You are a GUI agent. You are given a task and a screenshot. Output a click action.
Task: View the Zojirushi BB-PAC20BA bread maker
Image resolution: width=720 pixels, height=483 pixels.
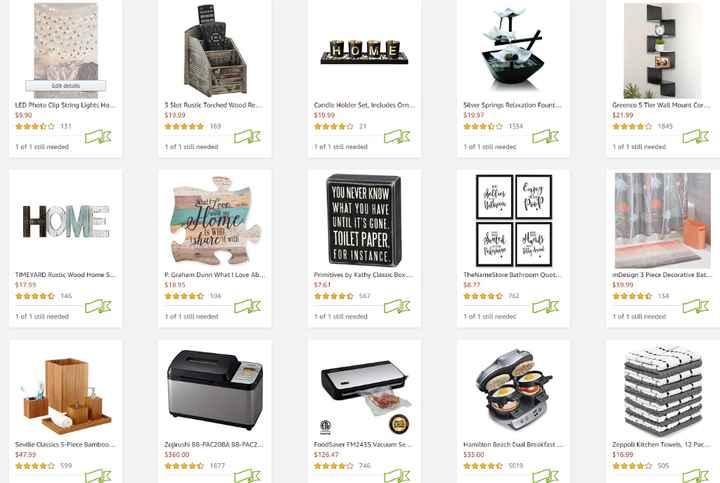coord(213,443)
